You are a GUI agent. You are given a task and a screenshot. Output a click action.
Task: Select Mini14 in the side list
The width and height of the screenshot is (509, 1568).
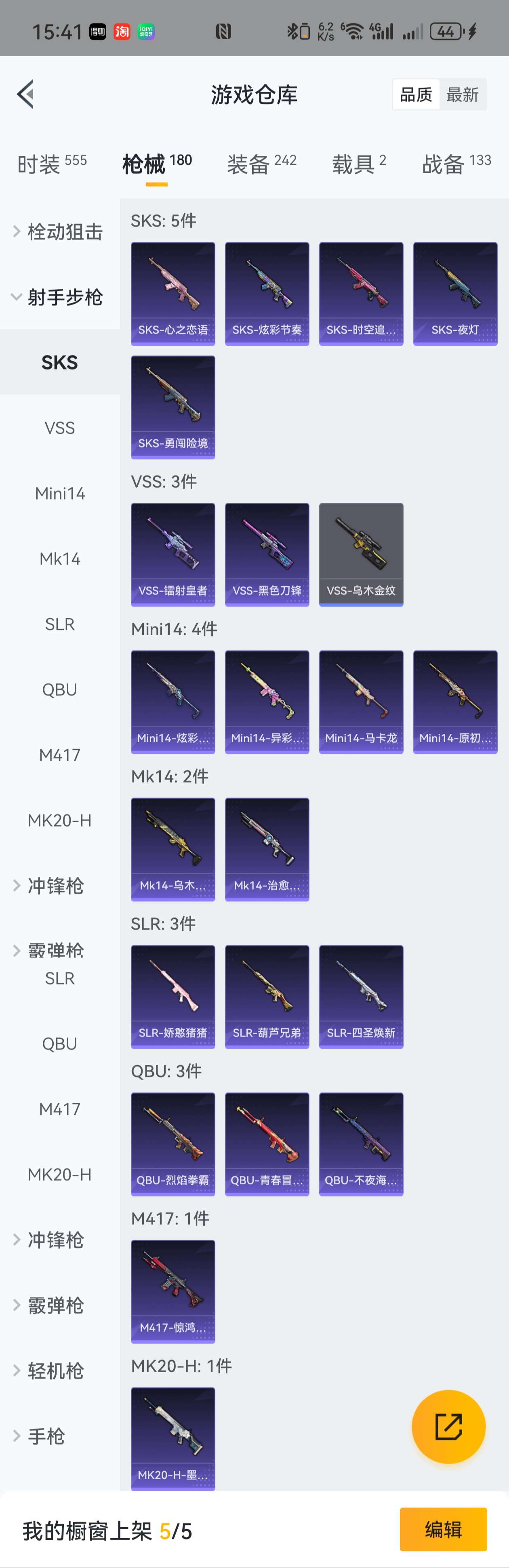pyautogui.click(x=60, y=493)
